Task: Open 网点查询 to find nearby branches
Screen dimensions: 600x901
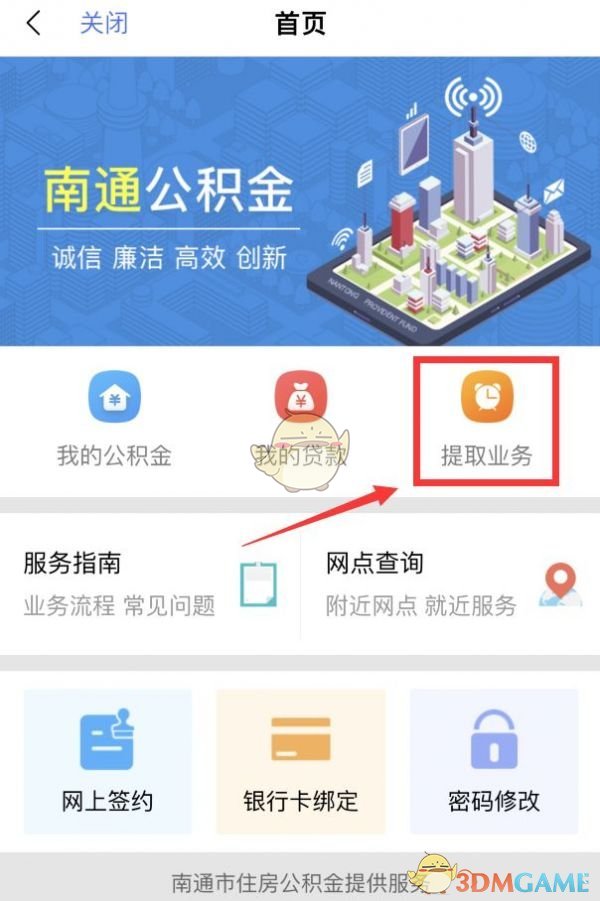Action: point(450,584)
